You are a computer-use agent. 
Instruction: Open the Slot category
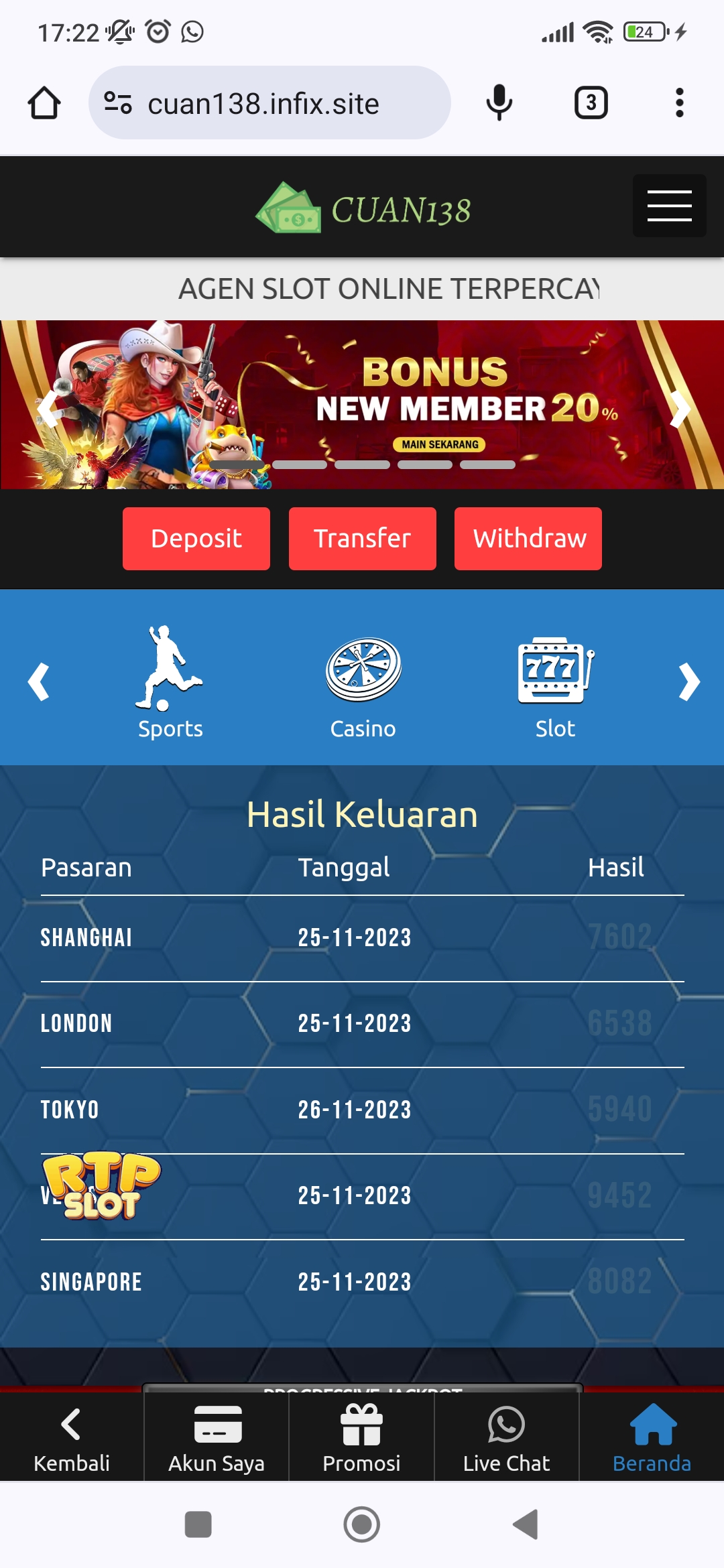pos(555,682)
